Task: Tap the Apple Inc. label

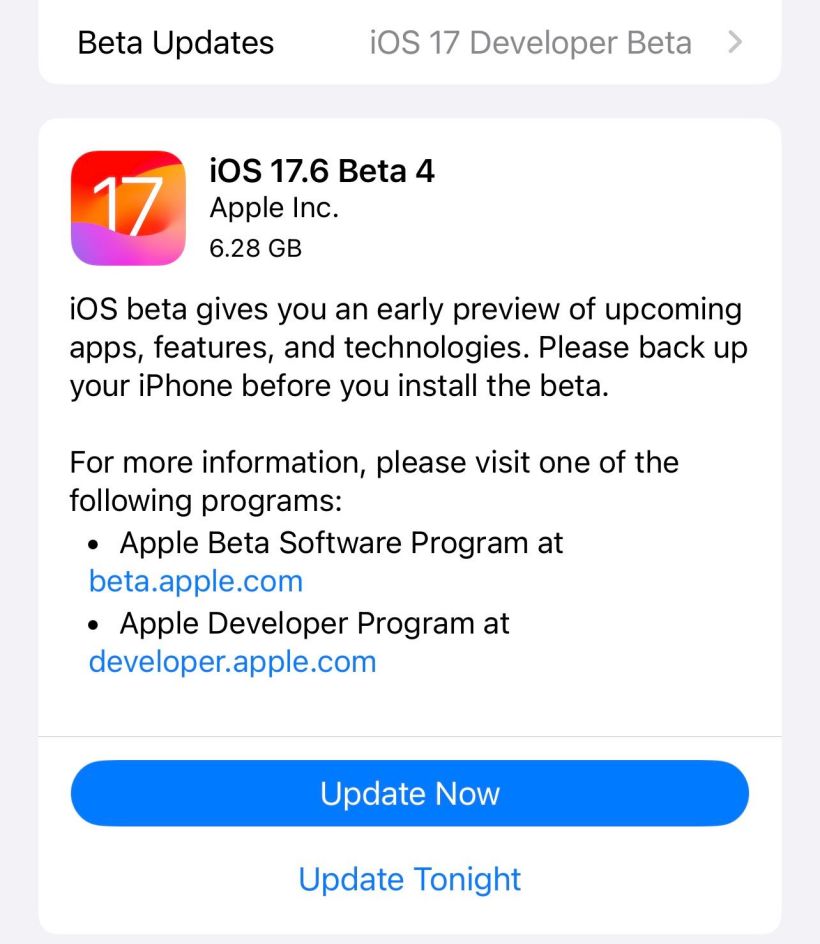Action: click(272, 208)
